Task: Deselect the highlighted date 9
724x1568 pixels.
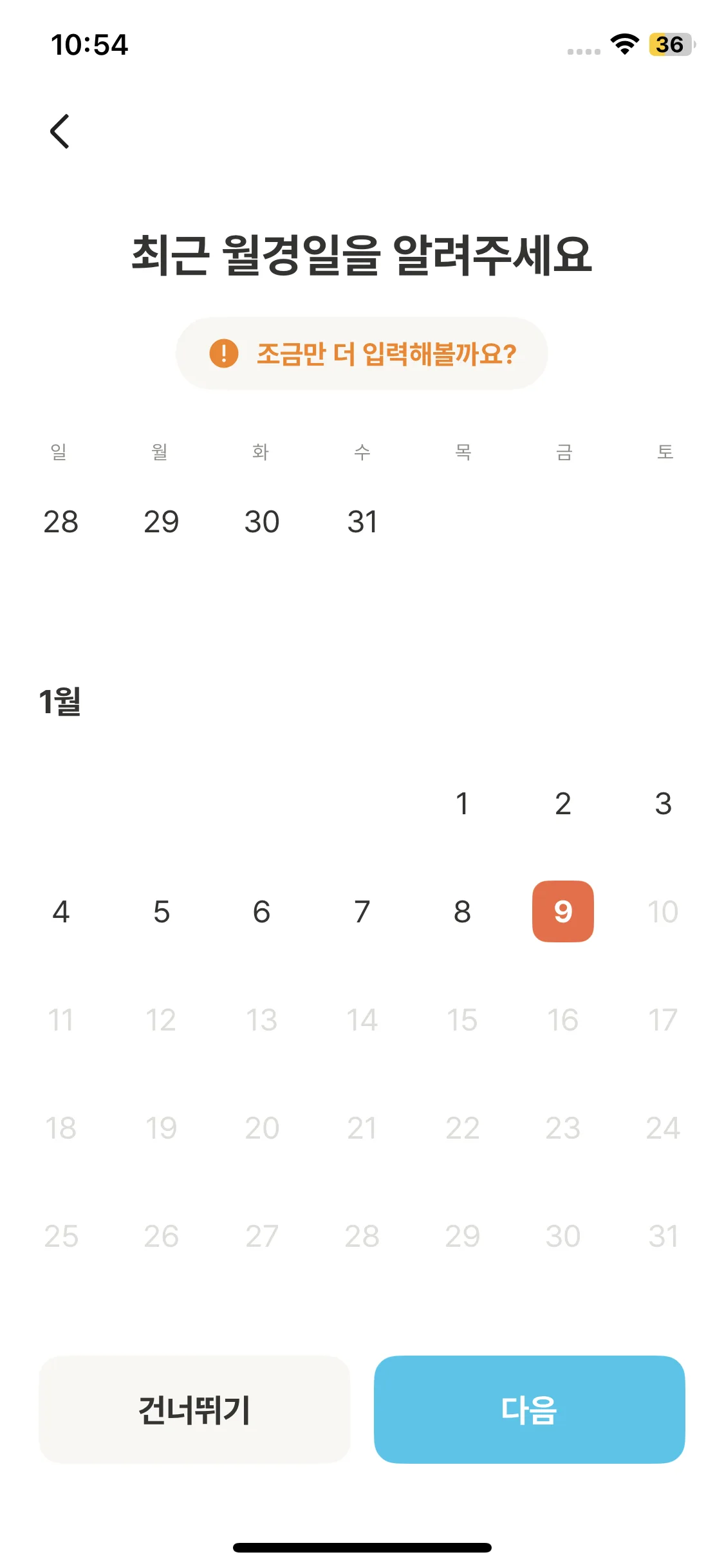Action: 562,911
